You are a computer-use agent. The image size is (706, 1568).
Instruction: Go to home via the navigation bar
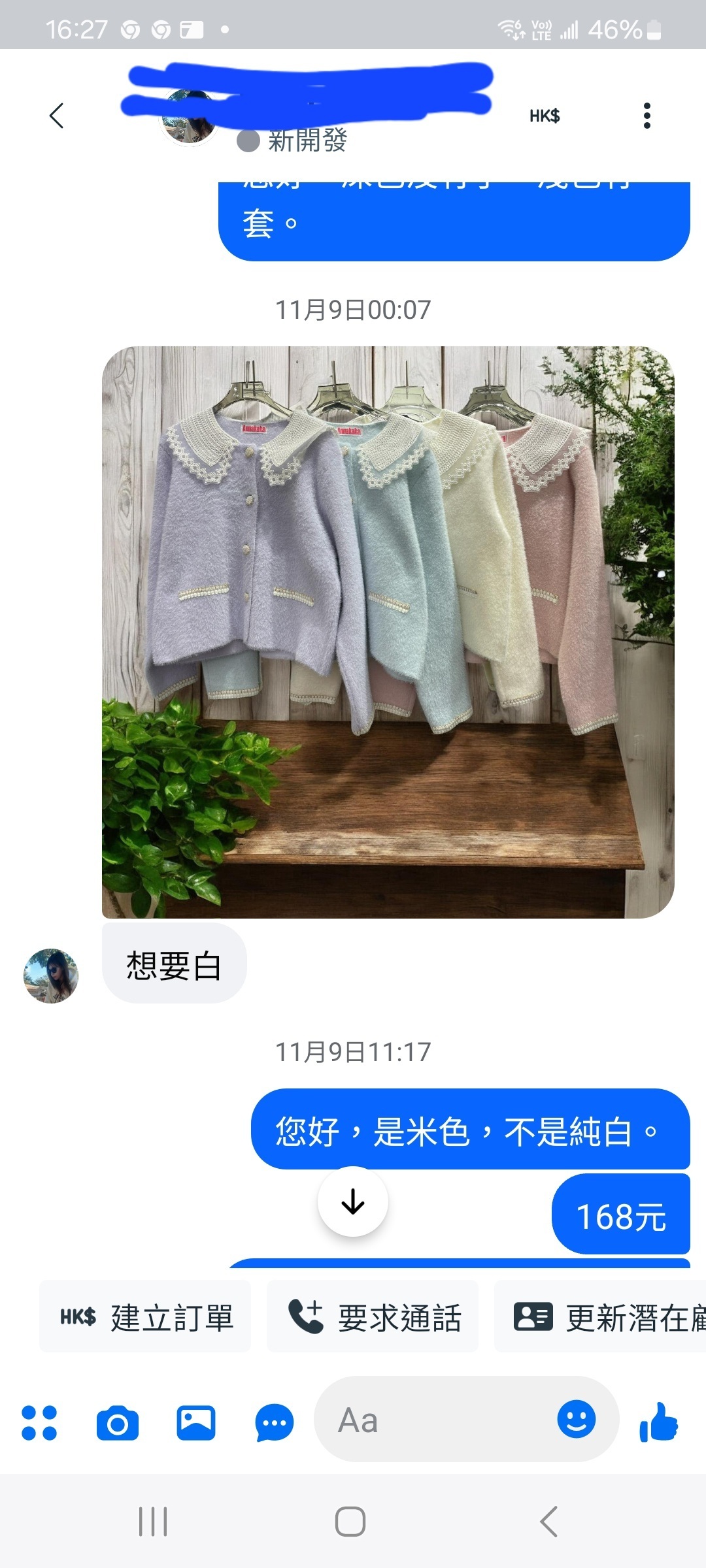350,1521
